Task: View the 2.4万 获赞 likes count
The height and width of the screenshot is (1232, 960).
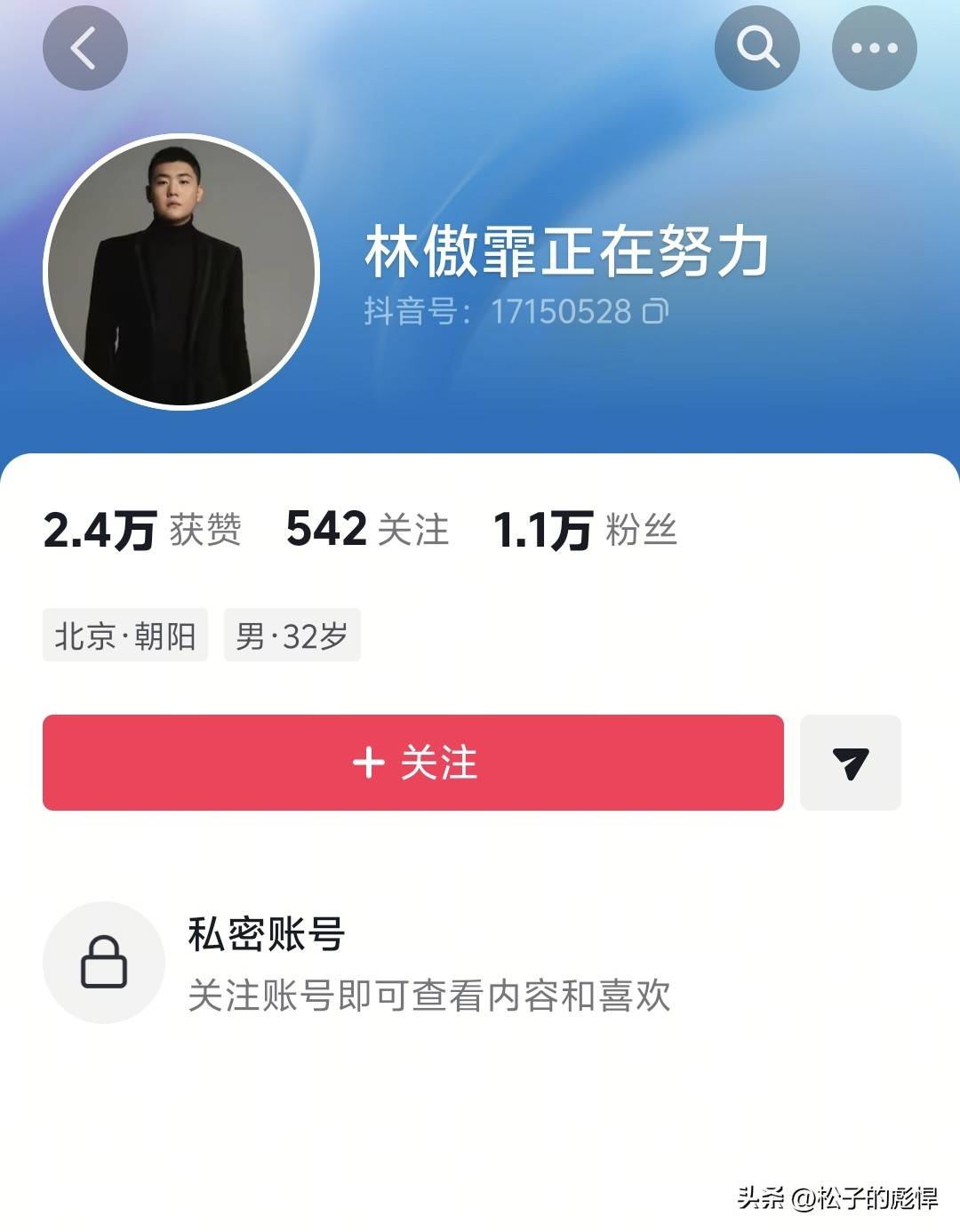Action: click(x=142, y=530)
